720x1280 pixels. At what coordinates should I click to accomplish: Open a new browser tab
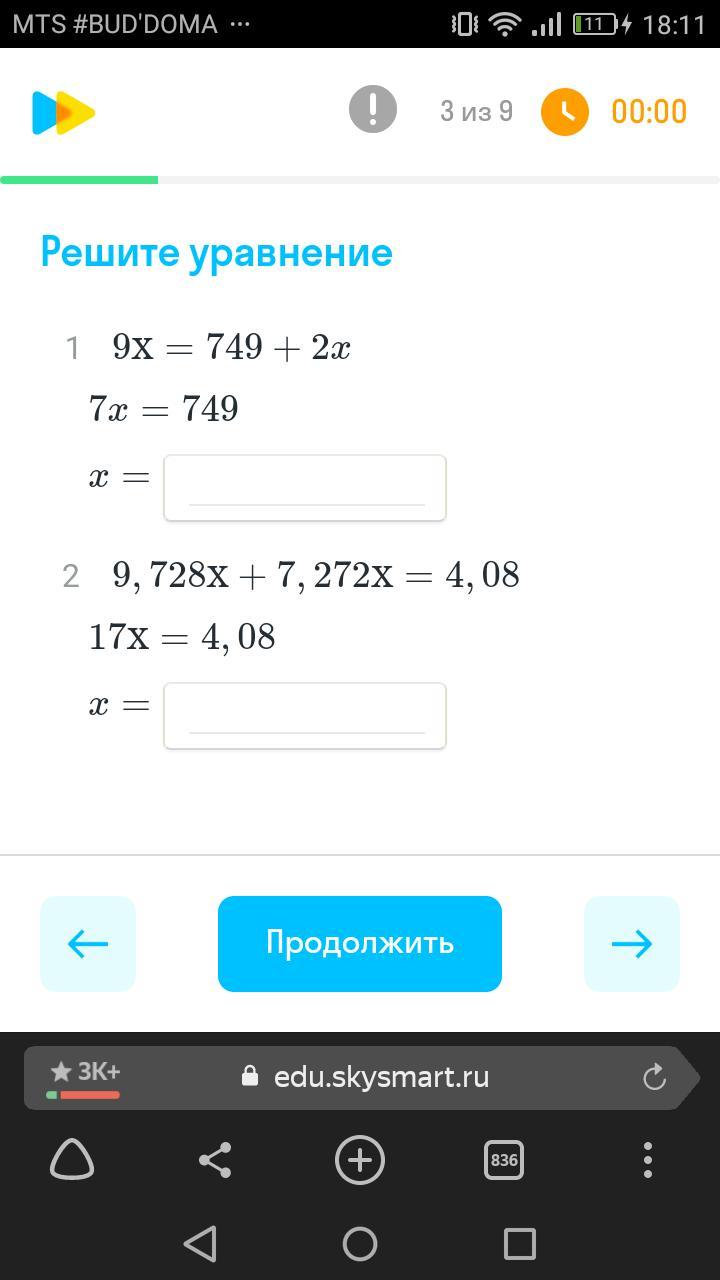point(360,1160)
